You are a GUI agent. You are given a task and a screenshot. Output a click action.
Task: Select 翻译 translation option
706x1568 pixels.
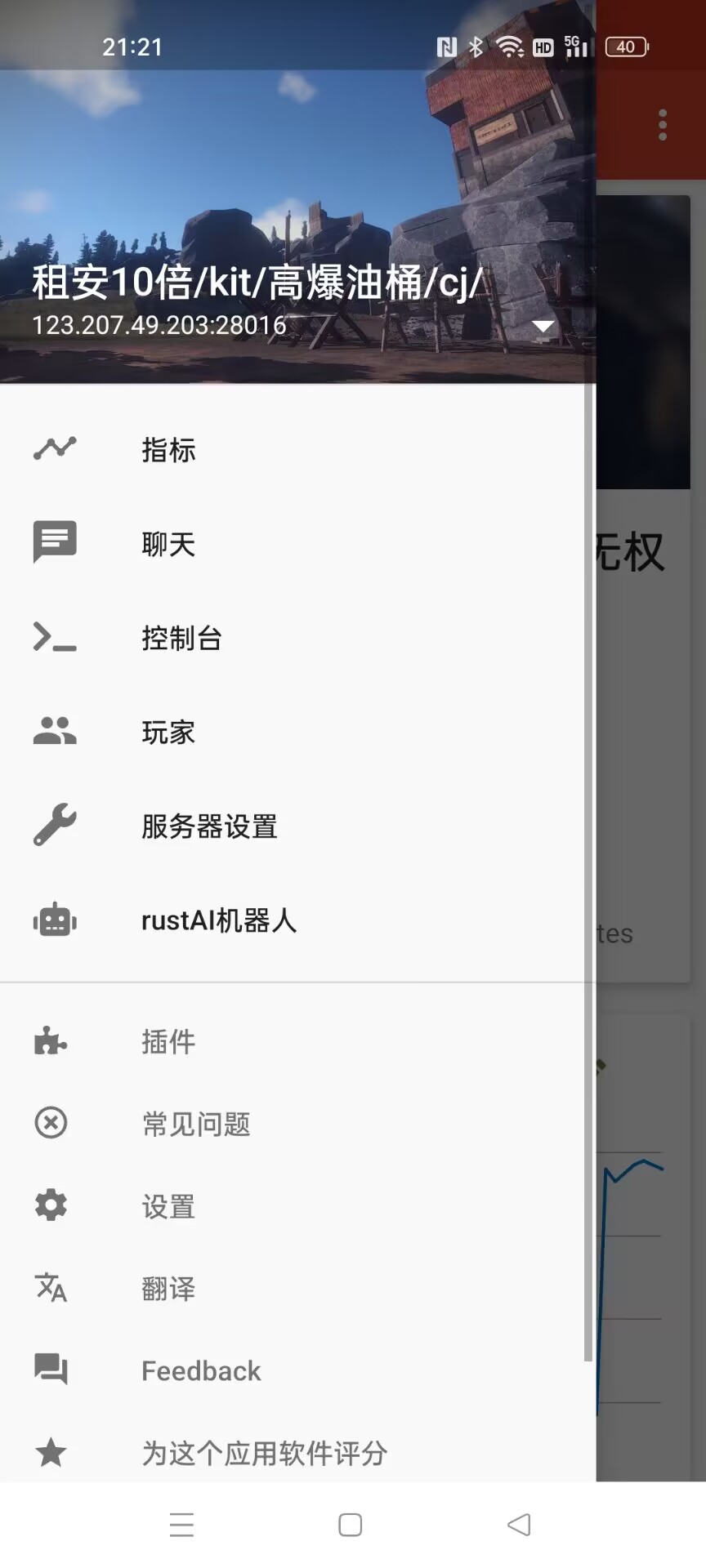coord(168,1289)
